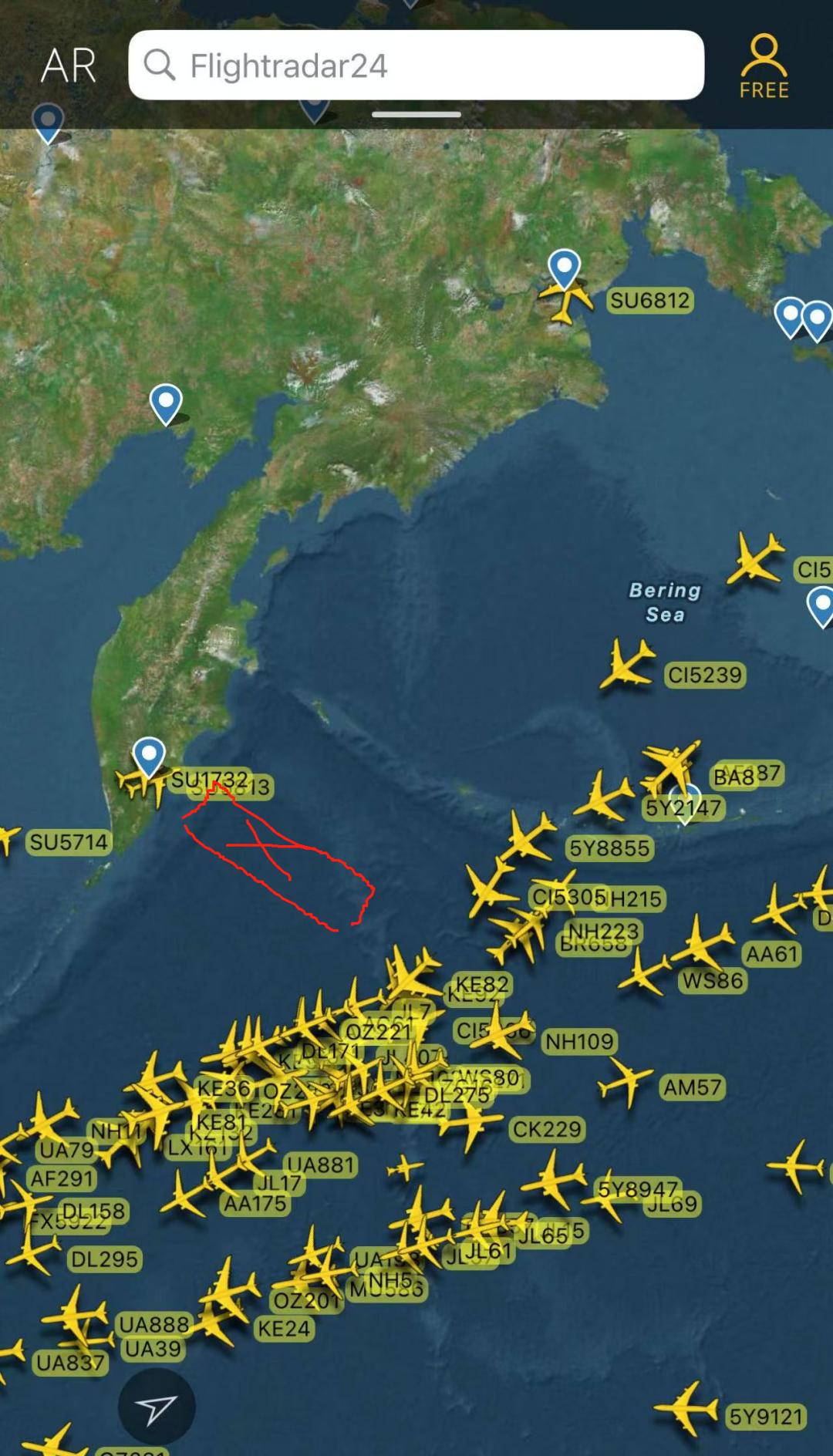Open the FREE account profile

764,67
